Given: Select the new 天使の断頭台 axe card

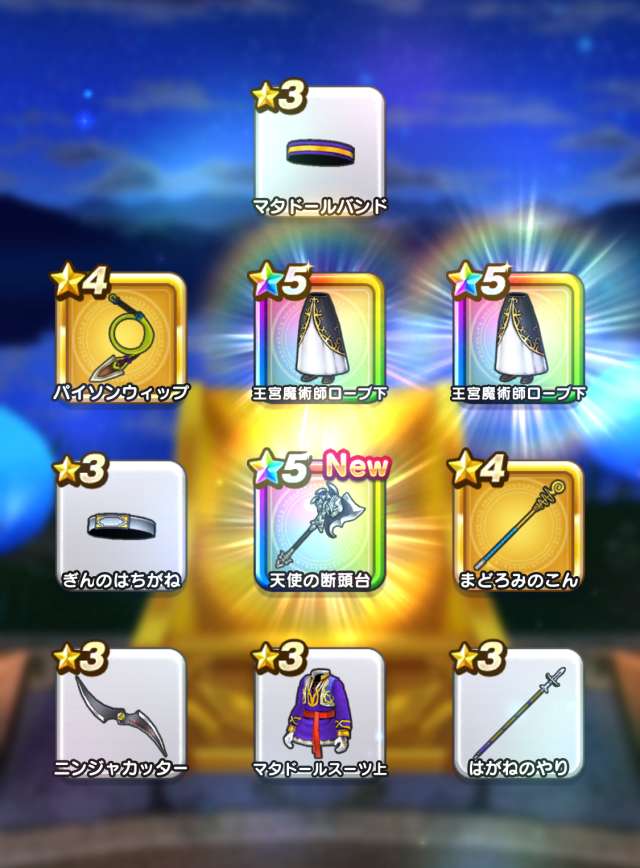Looking at the screenshot, I should [320, 527].
